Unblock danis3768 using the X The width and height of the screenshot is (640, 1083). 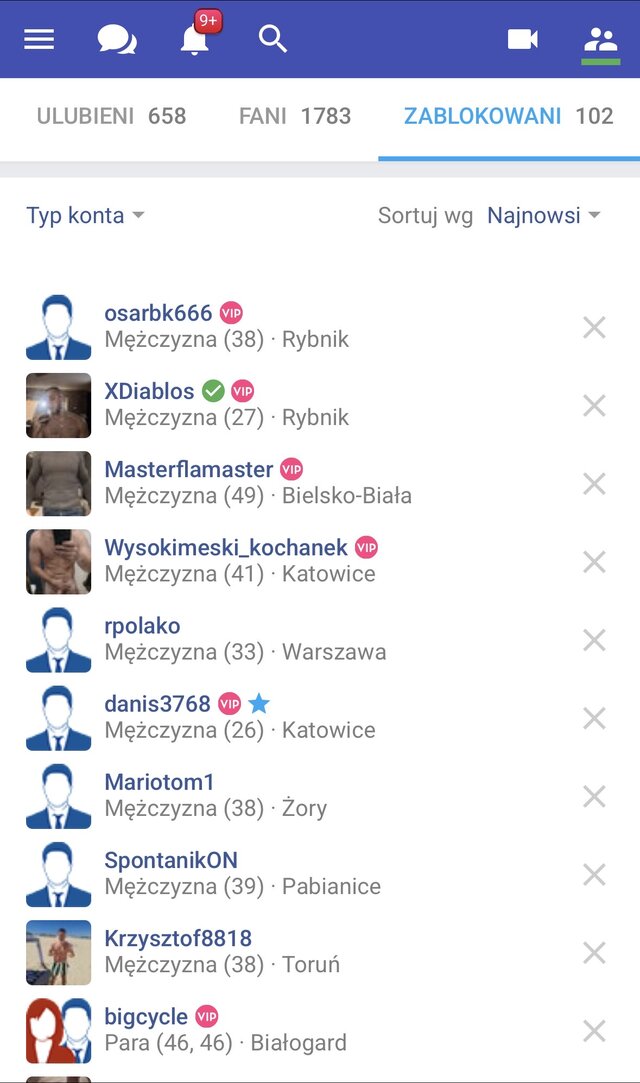click(594, 718)
